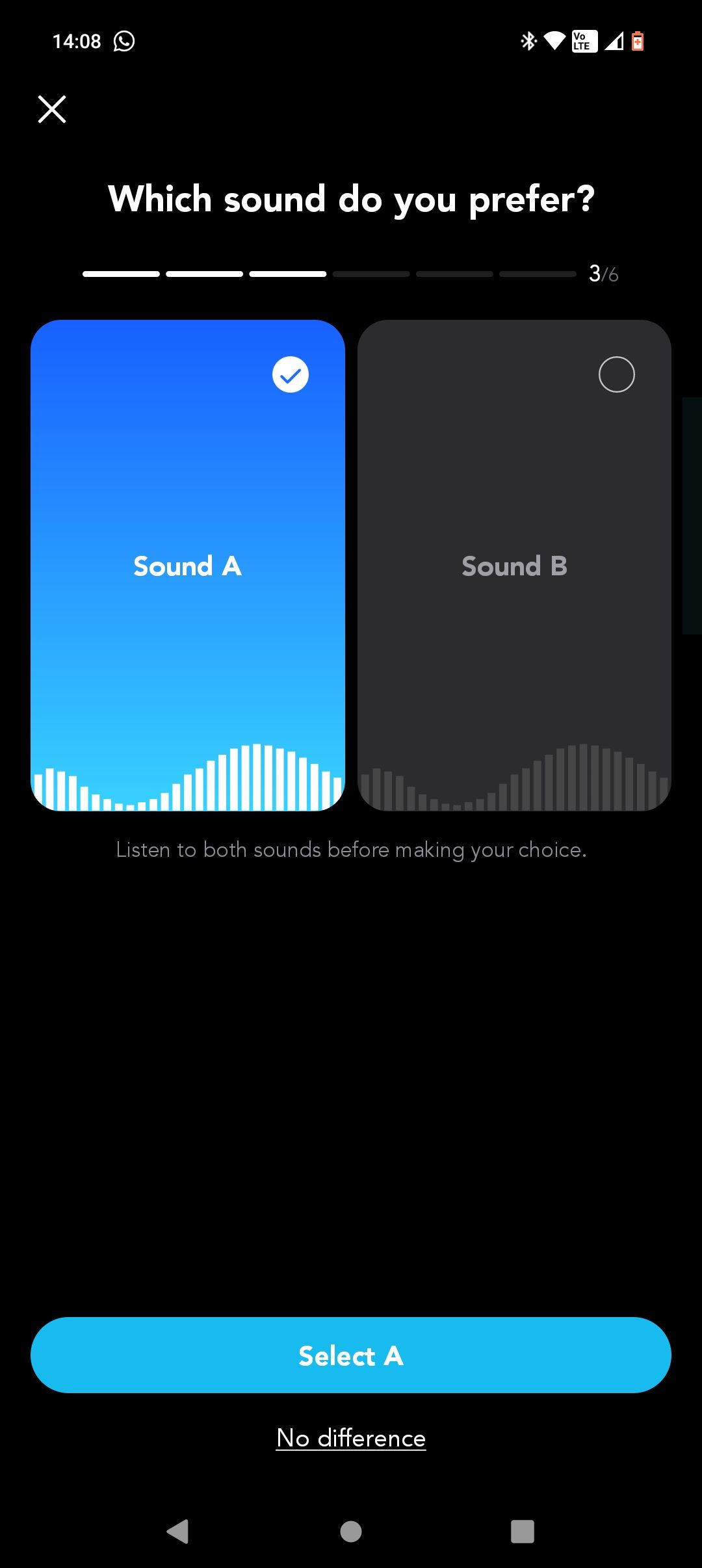The height and width of the screenshot is (1568, 702).
Task: Tap the Wi-Fi status icon
Action: 556,41
